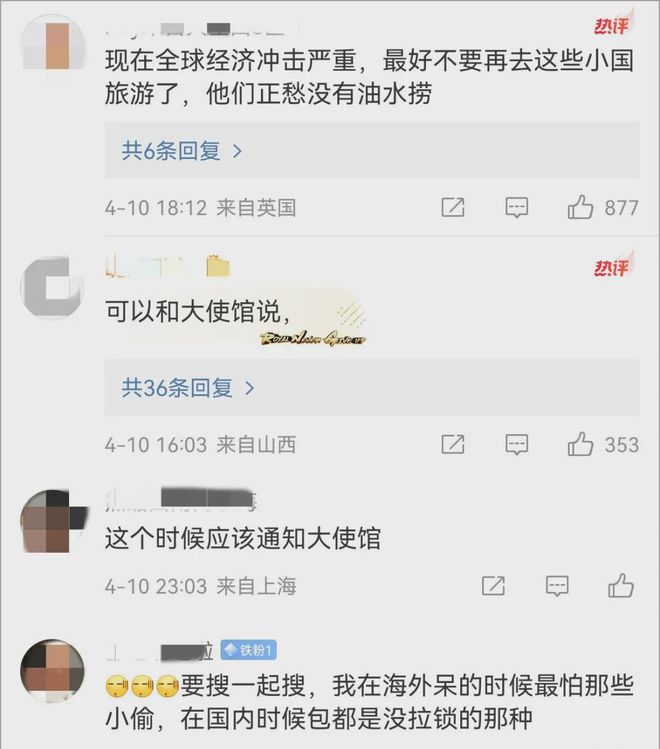Screen dimensions: 660x749
Task: Like the 4-10 18:12 comment from 英国
Action: coord(580,208)
